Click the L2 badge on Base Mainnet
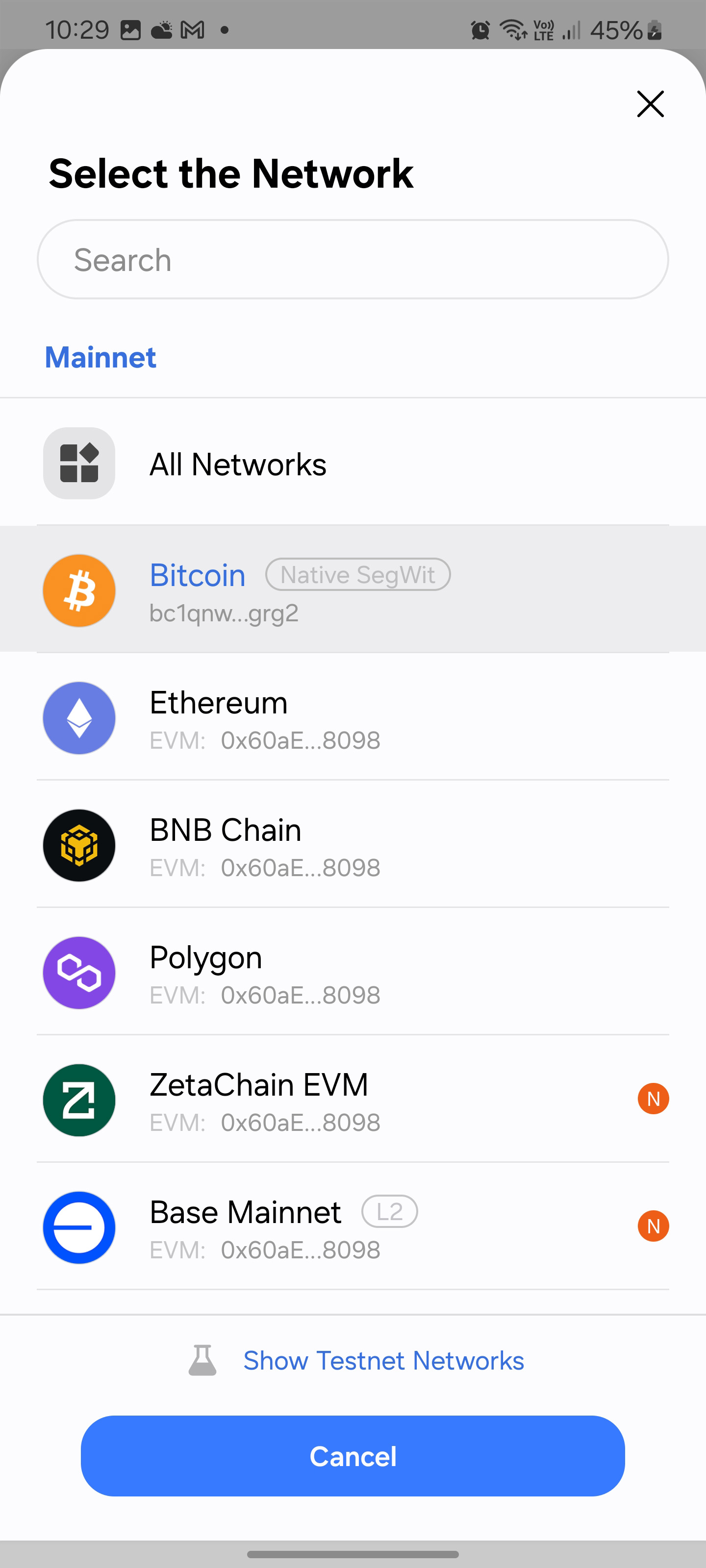Viewport: 706px width, 1568px height. click(389, 1211)
